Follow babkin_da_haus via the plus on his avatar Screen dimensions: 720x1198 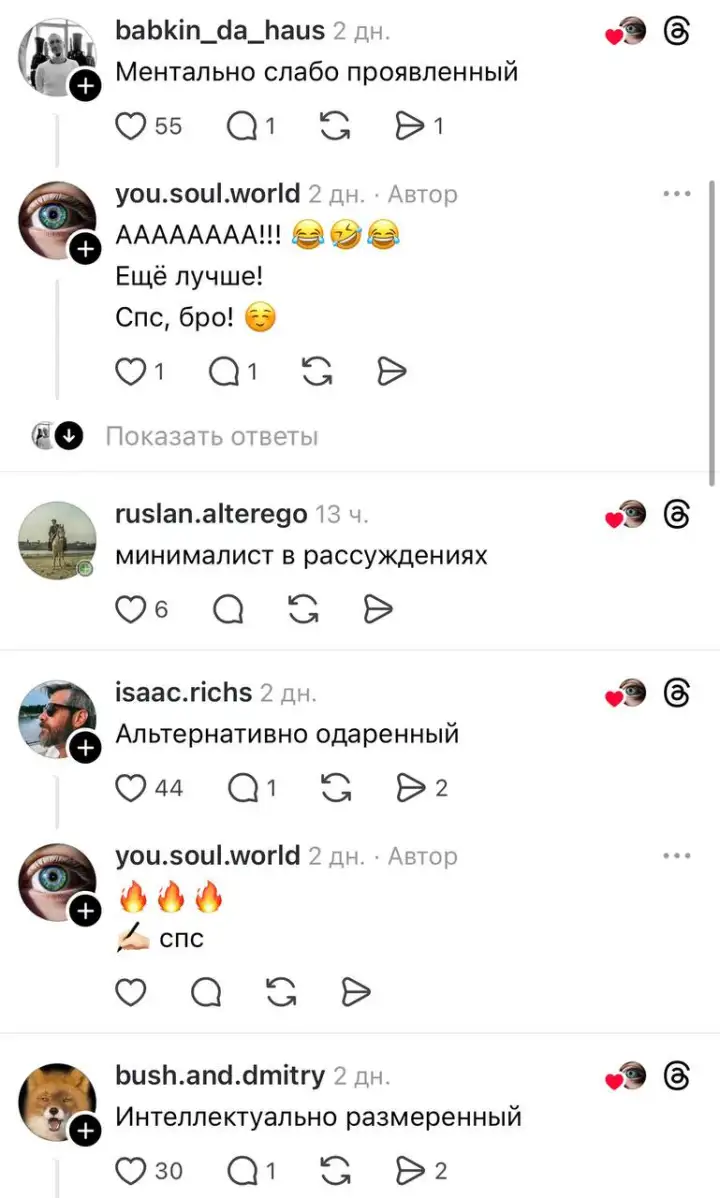[x=85, y=86]
